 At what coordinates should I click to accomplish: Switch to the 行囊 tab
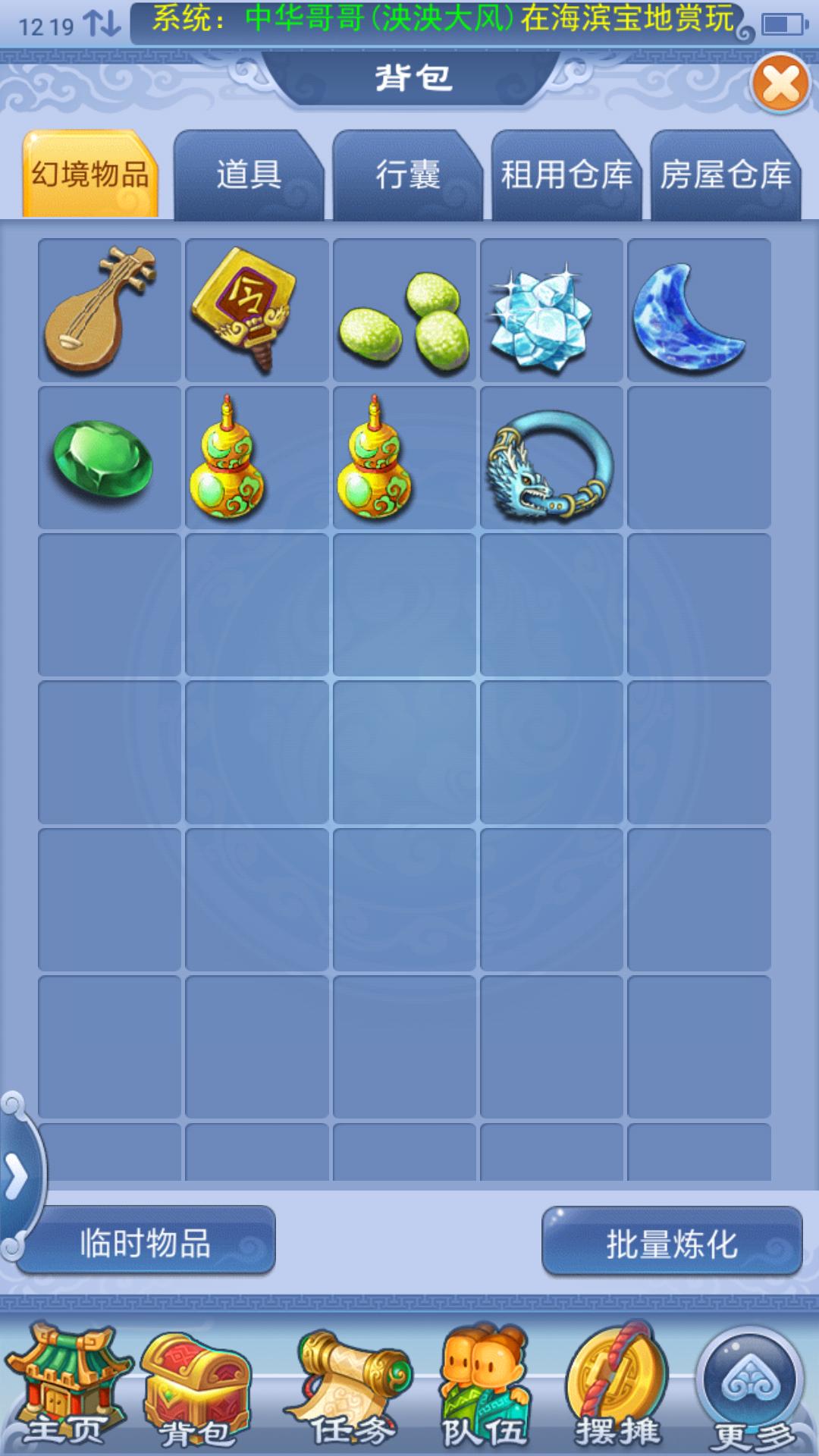click(x=407, y=176)
